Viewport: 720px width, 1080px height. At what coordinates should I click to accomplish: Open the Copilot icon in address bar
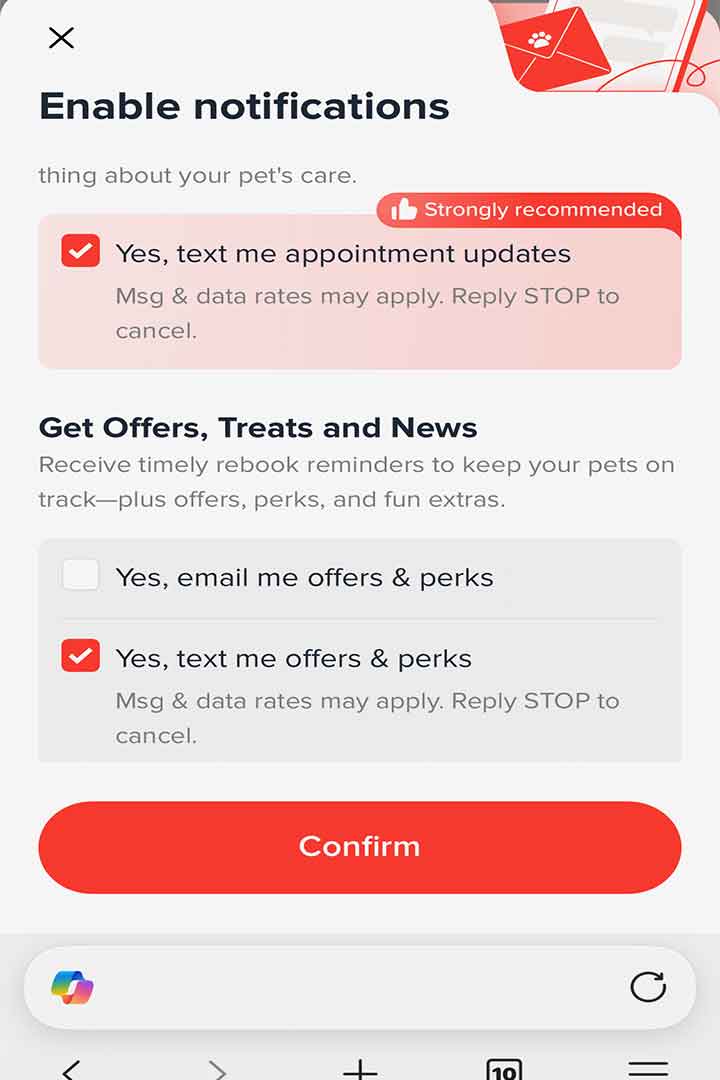(x=72, y=988)
